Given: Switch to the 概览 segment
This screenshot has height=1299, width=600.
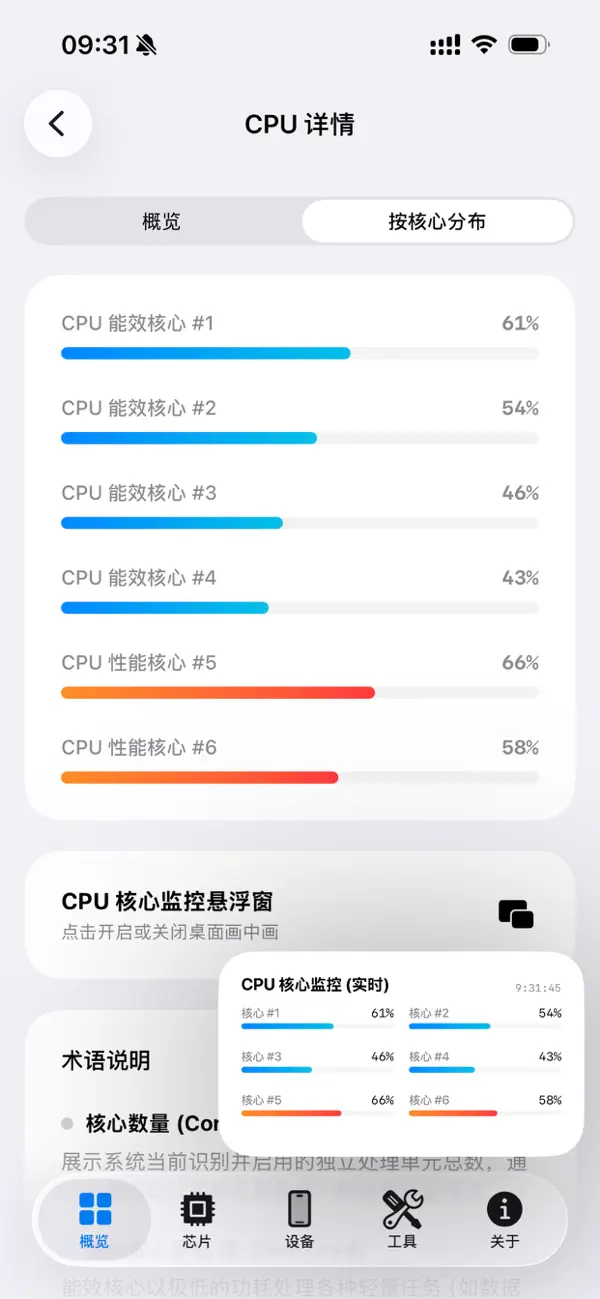Looking at the screenshot, I should tap(162, 221).
